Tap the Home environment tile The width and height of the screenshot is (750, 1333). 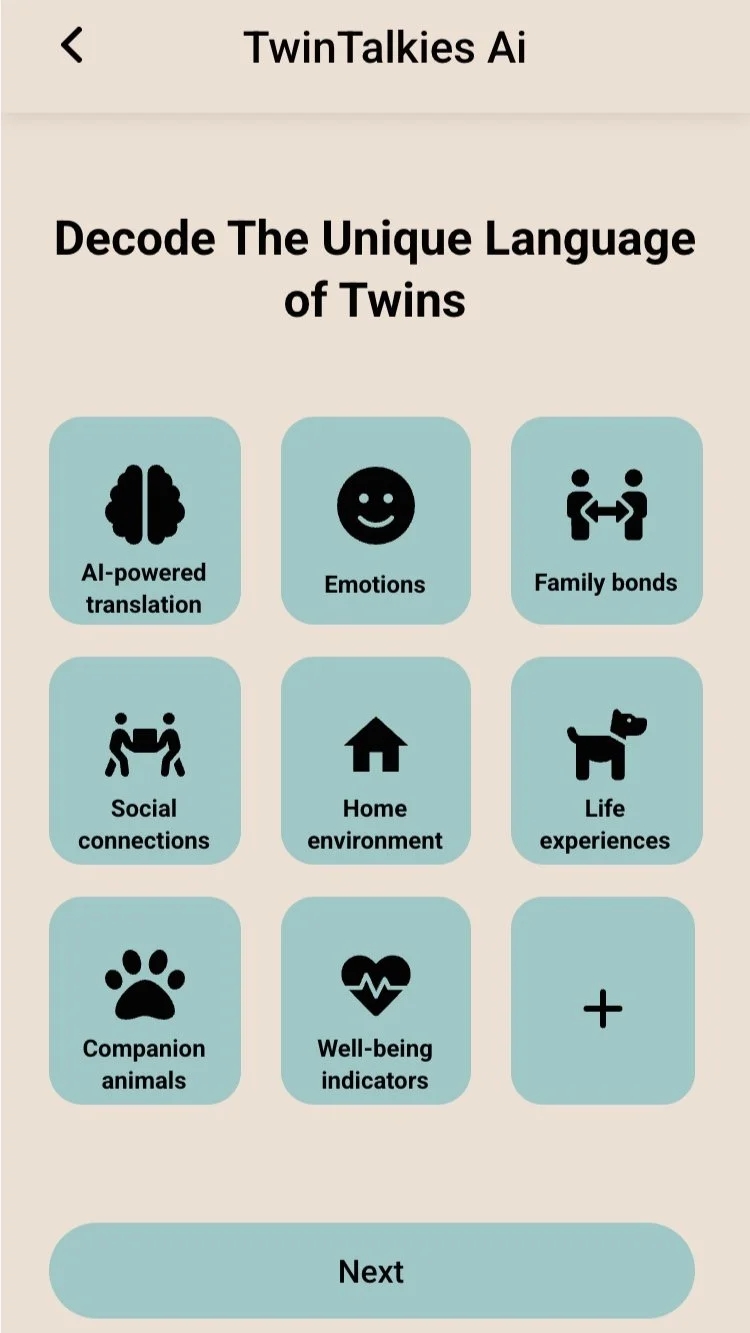(376, 760)
